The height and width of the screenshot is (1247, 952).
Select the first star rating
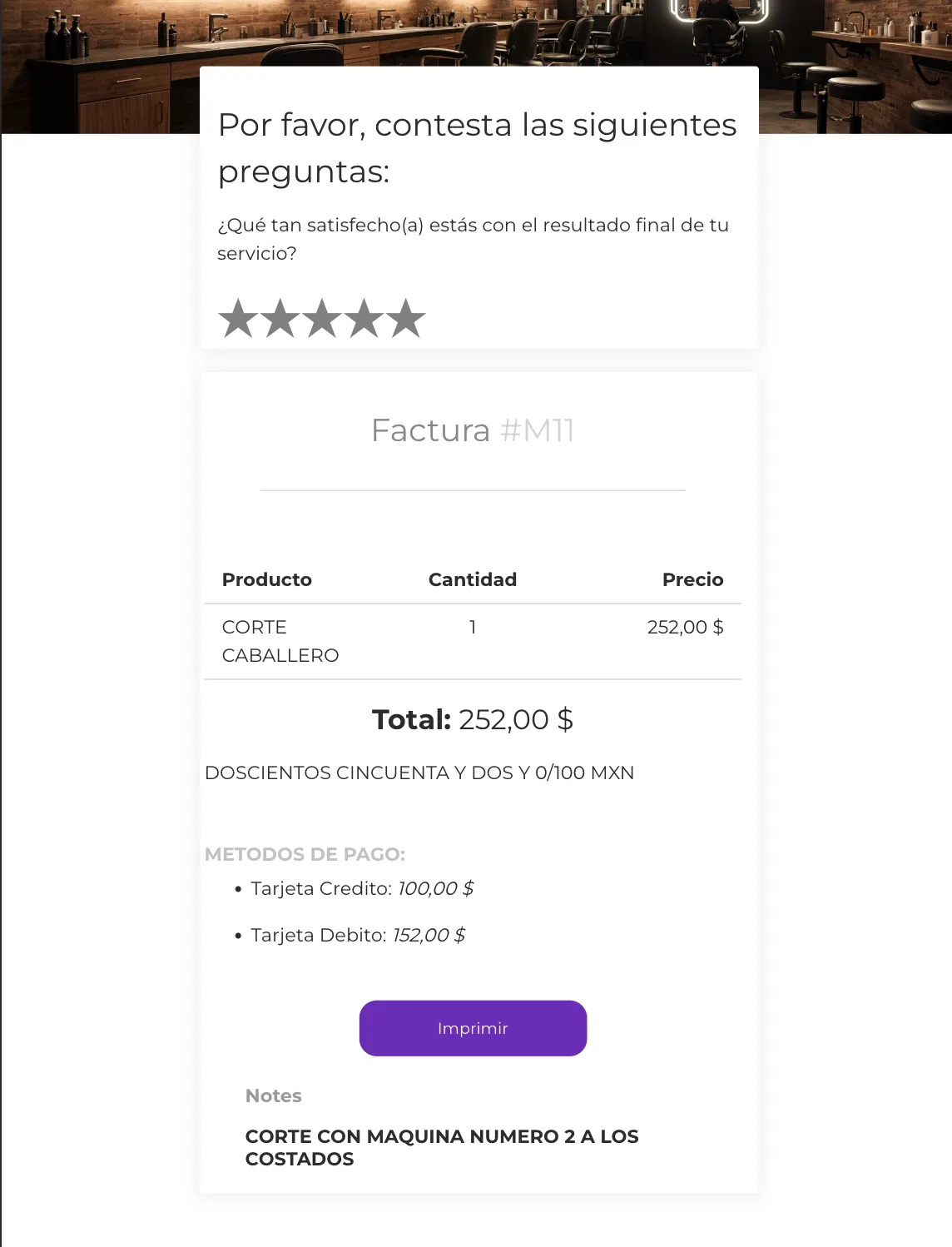(x=239, y=317)
